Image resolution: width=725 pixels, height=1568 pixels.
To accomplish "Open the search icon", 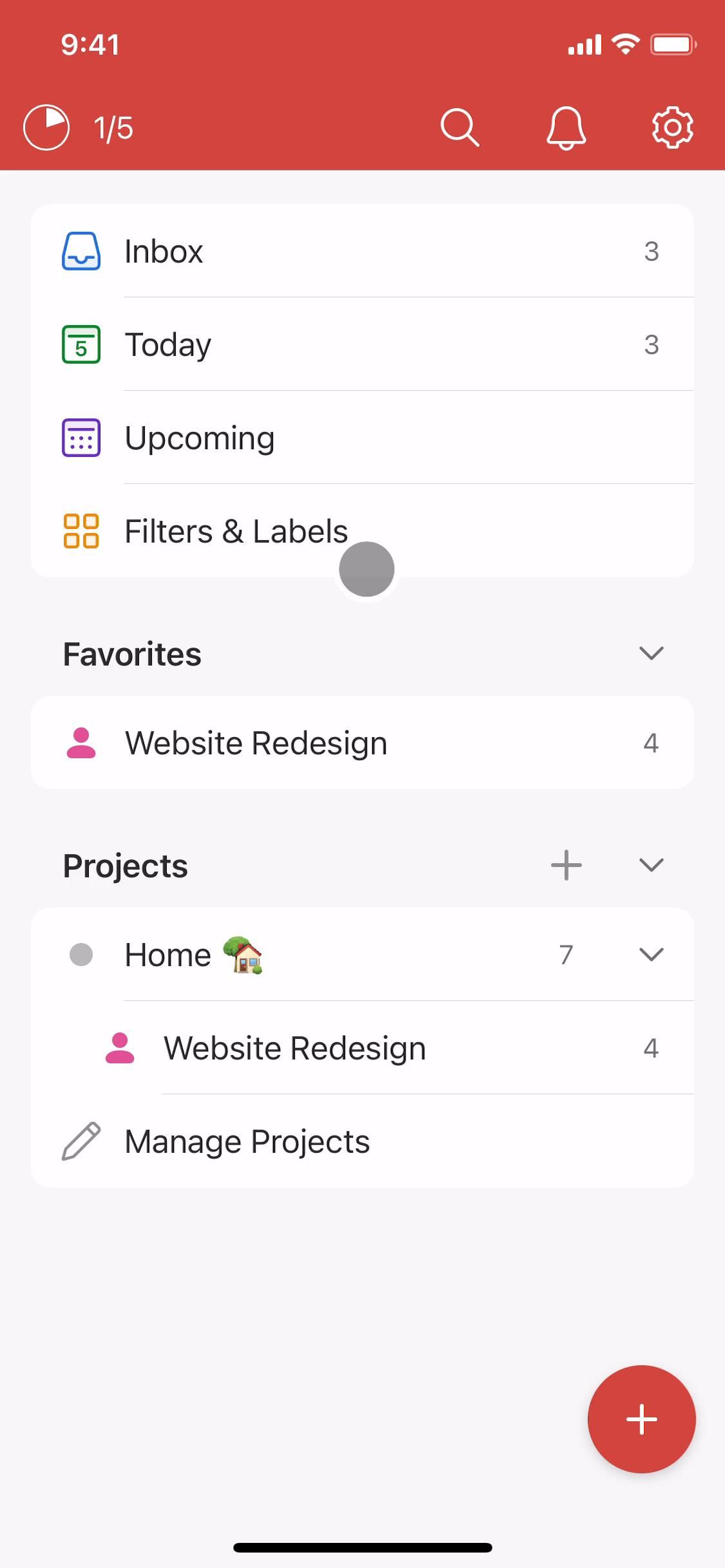I will click(x=459, y=127).
